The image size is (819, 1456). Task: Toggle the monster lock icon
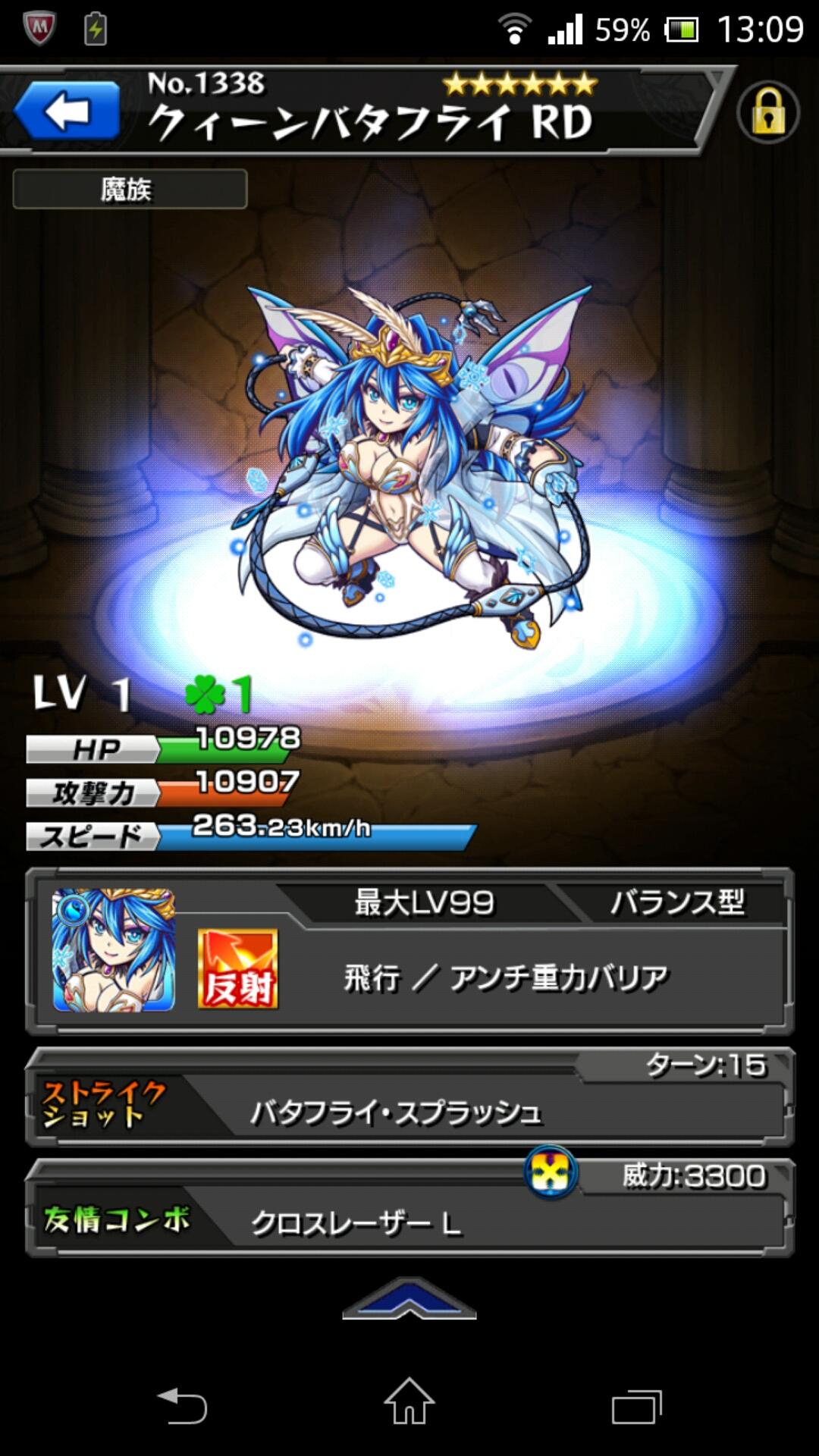[767, 112]
